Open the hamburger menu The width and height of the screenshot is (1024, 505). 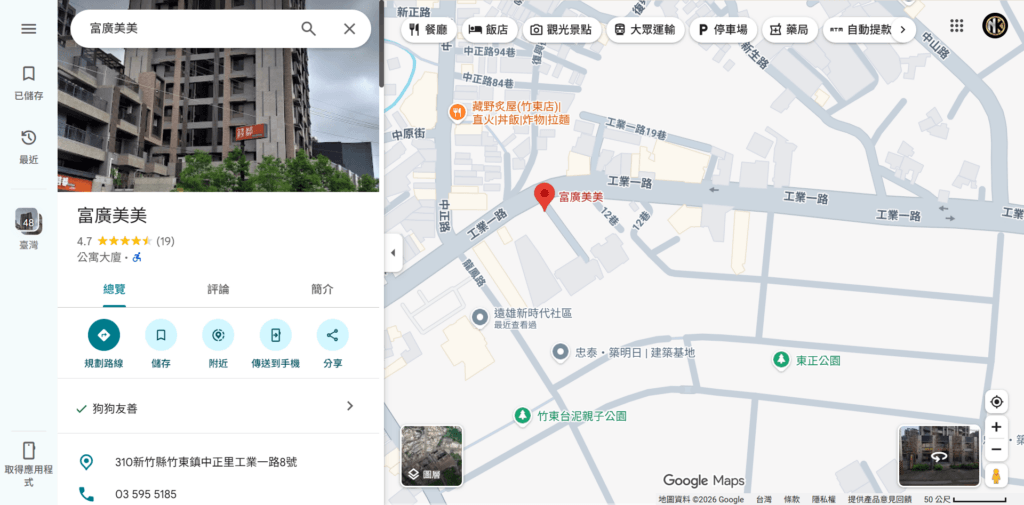click(x=29, y=29)
